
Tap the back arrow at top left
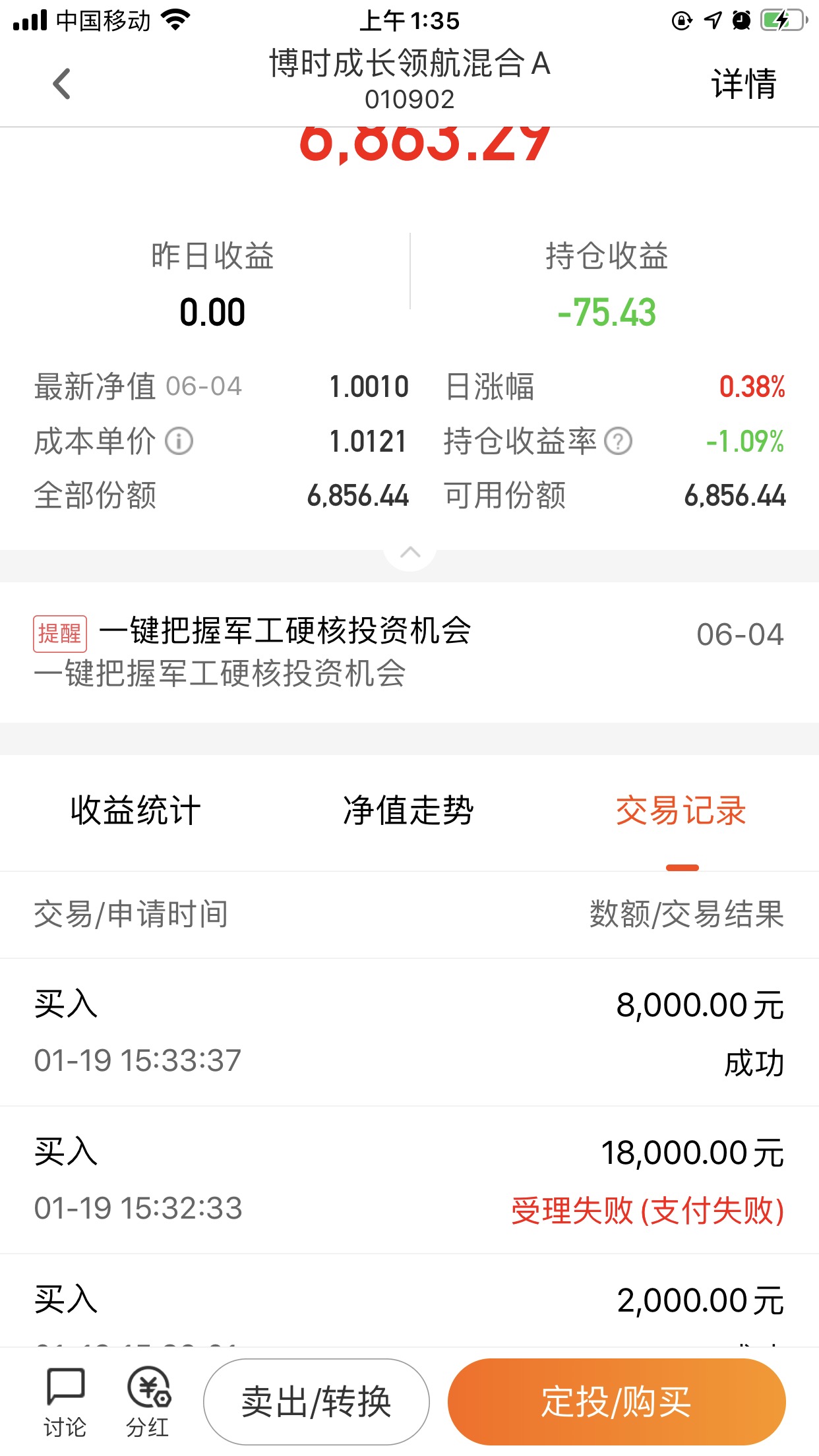(x=59, y=84)
